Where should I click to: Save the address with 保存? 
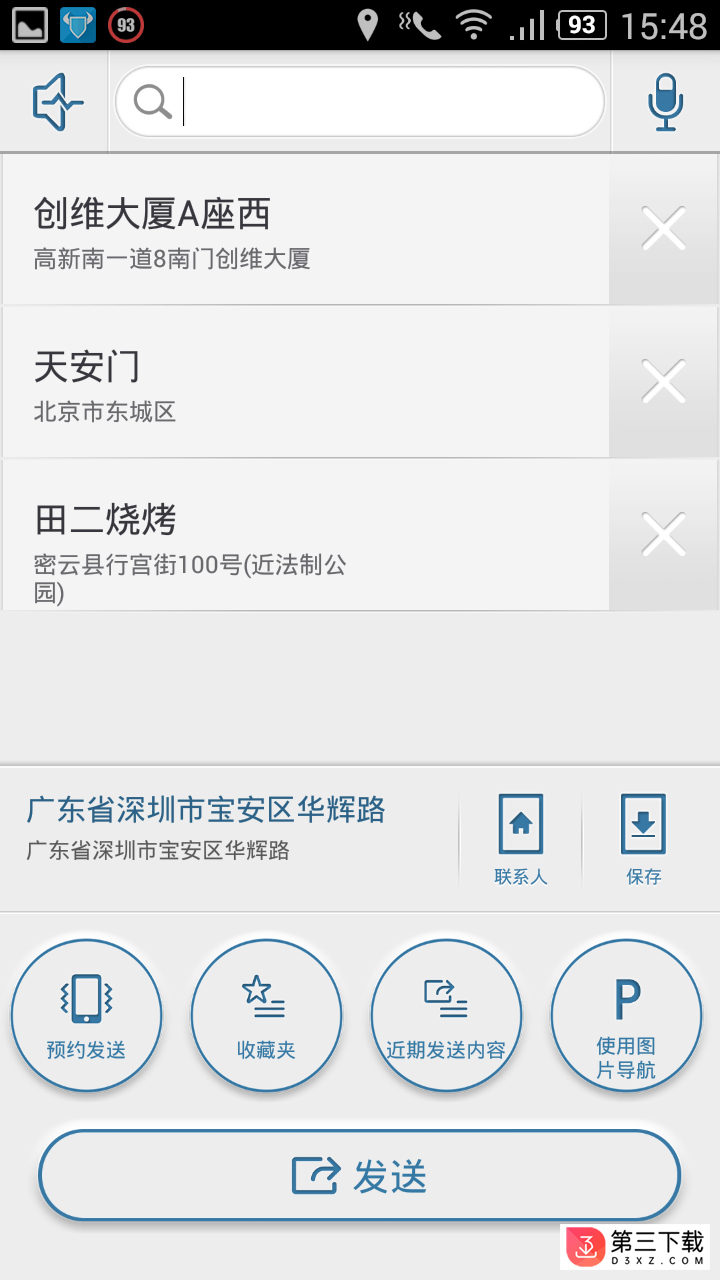(x=644, y=839)
